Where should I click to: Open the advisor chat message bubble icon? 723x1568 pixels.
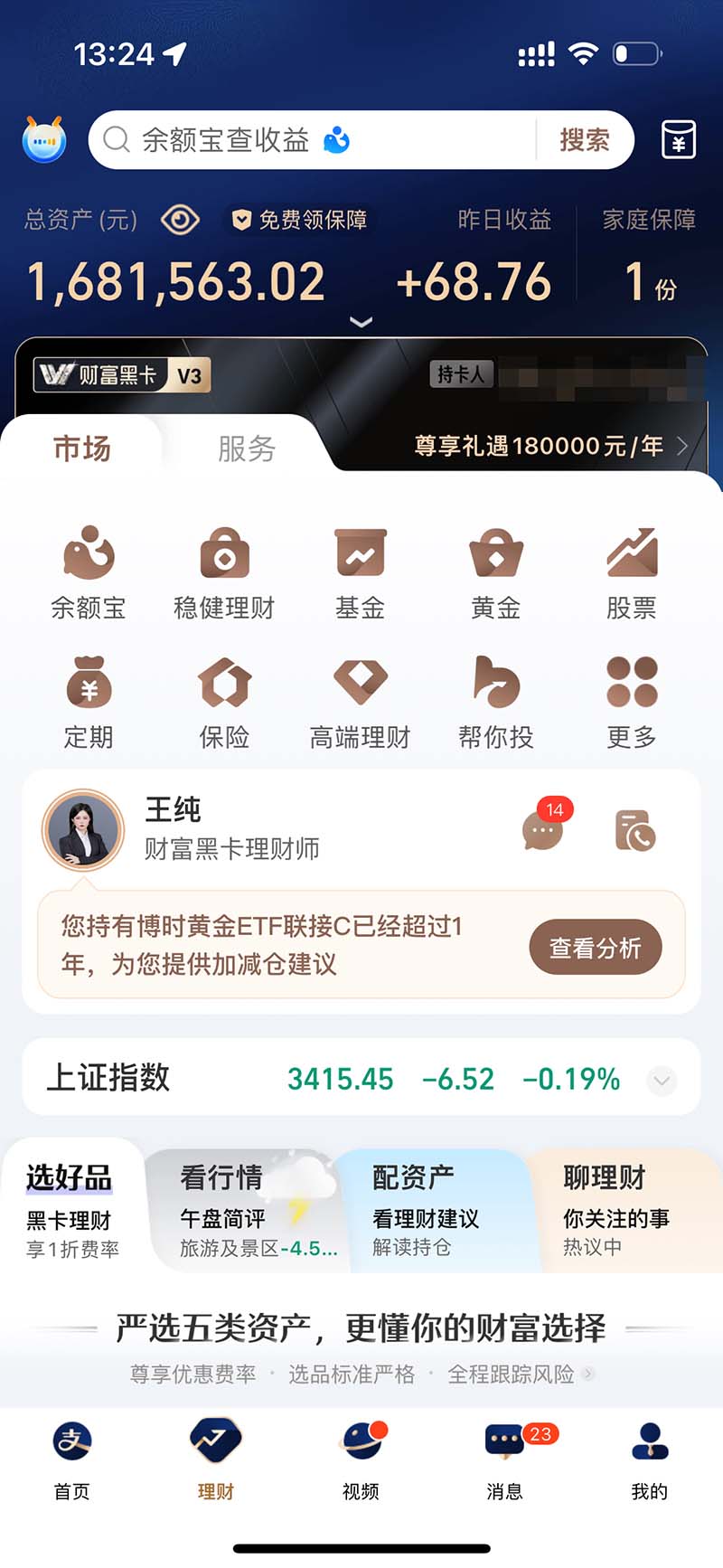click(542, 830)
